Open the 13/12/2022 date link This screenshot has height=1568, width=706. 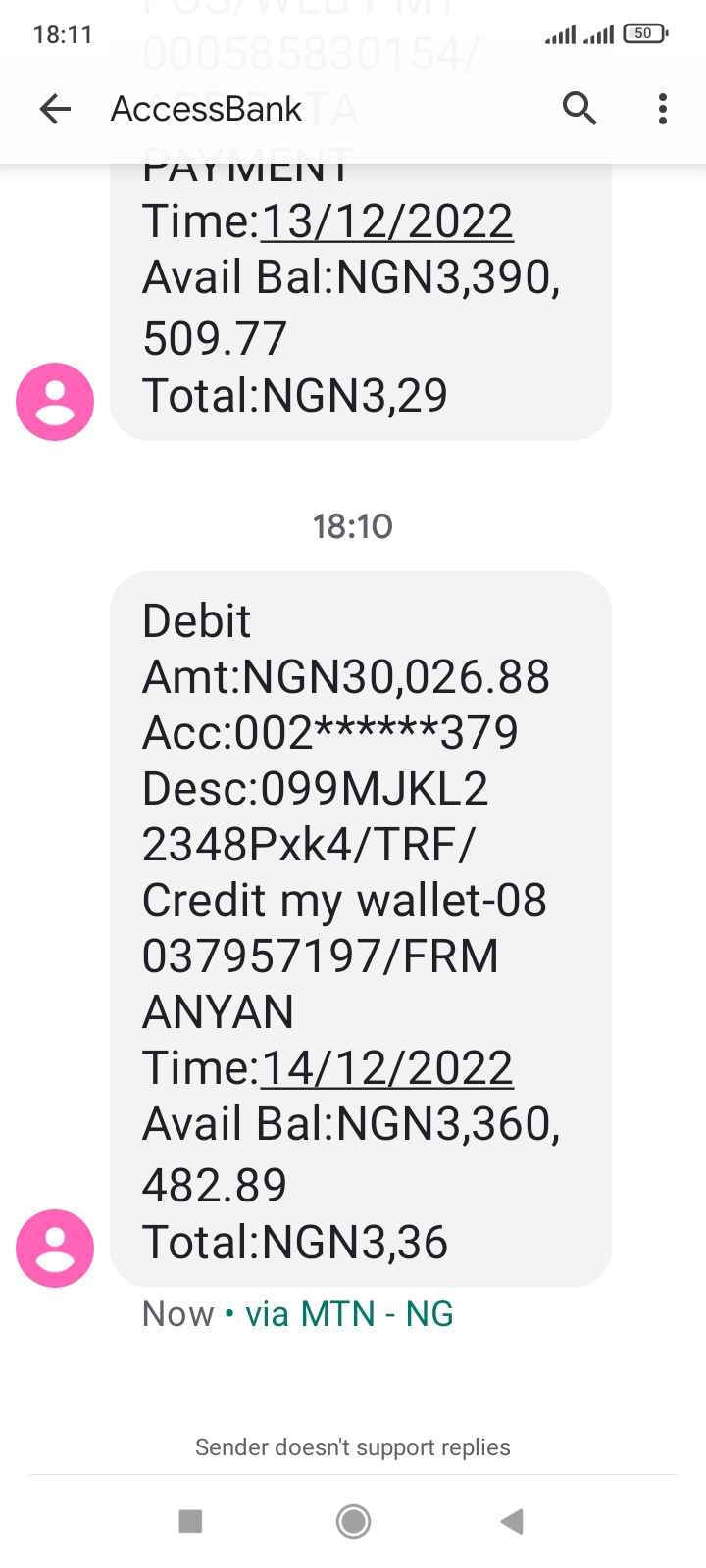(386, 221)
